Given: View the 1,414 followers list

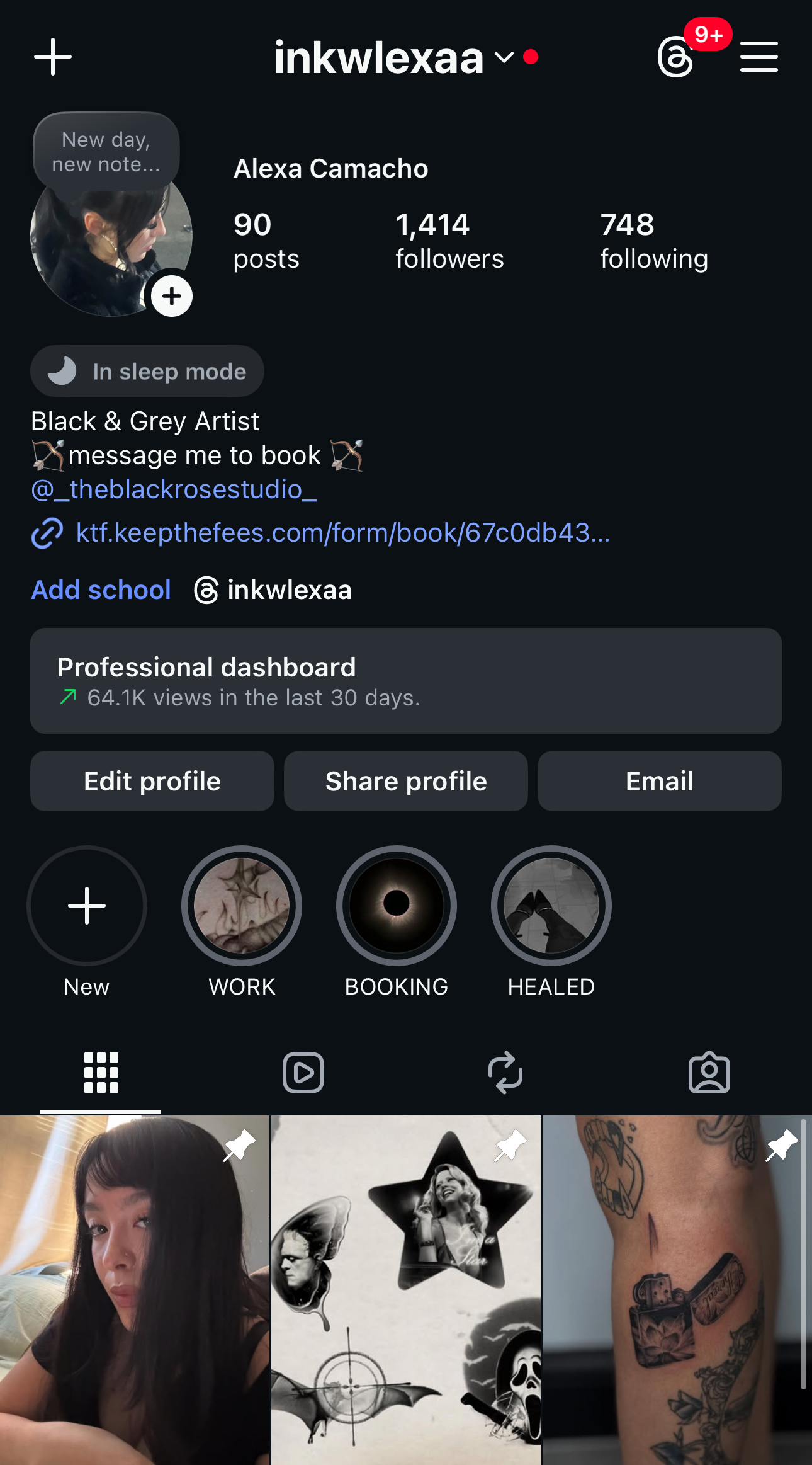Looking at the screenshot, I should pos(449,241).
